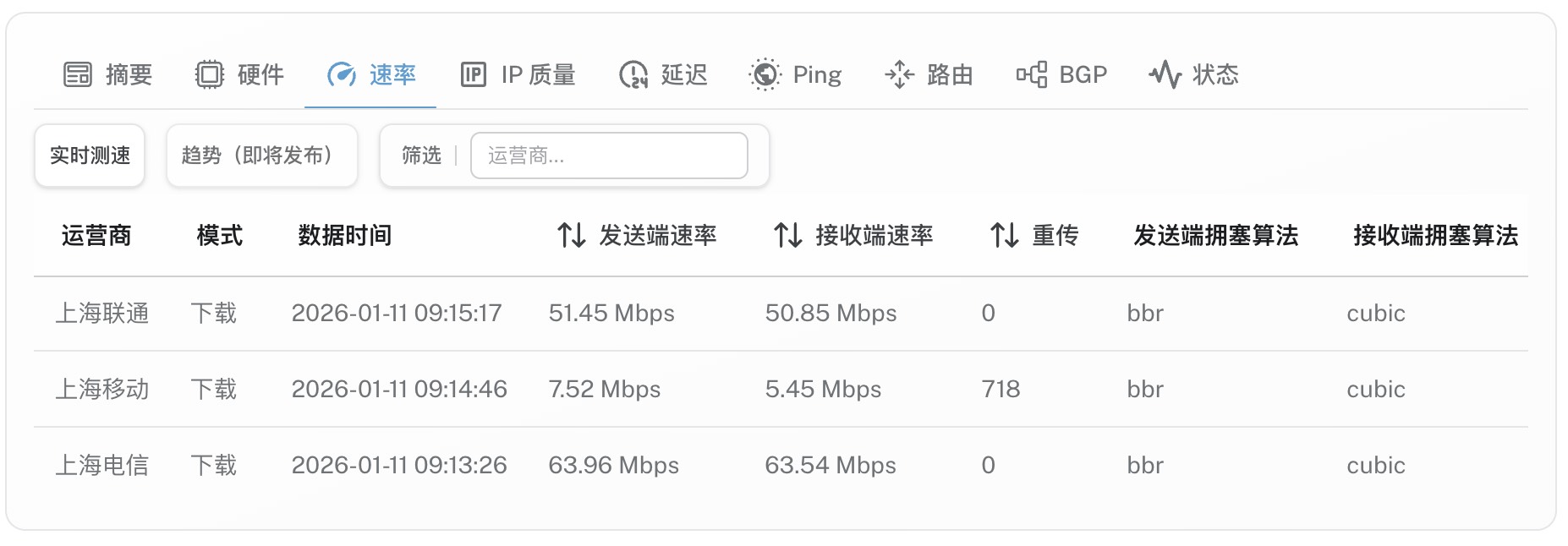Image resolution: width=1568 pixels, height=546 pixels.
Task: Switch to the 路由 tab
Action: (929, 75)
